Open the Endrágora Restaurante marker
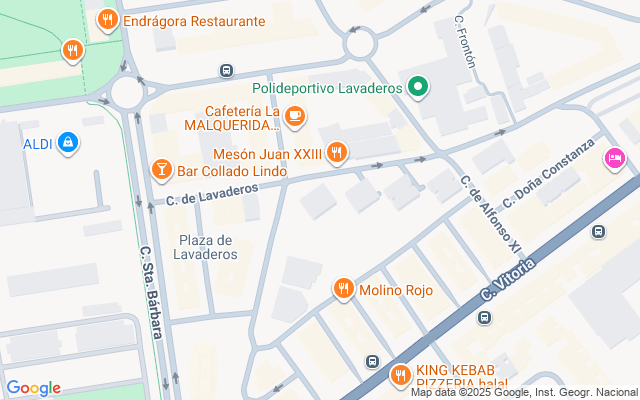The height and width of the screenshot is (400, 640). tap(107, 20)
